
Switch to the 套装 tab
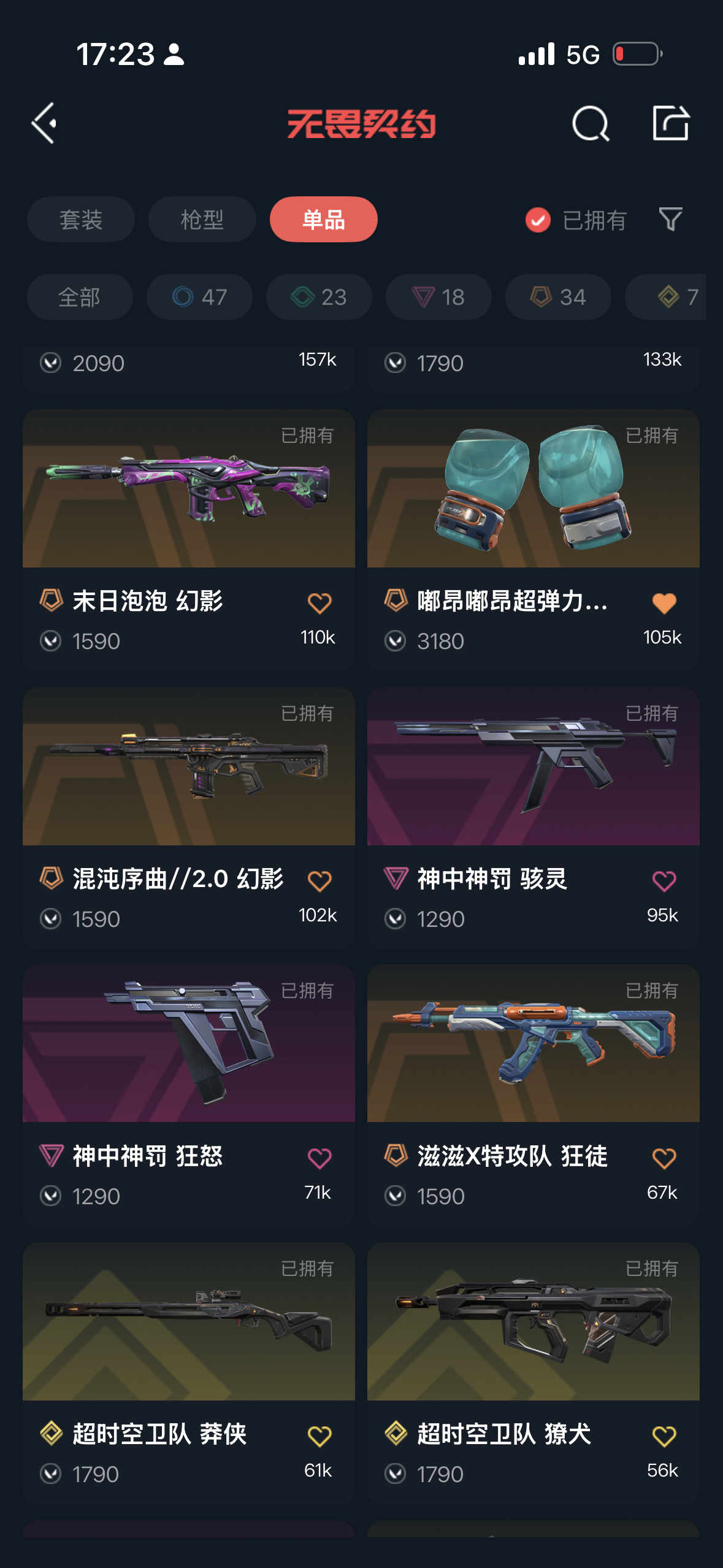(x=80, y=220)
